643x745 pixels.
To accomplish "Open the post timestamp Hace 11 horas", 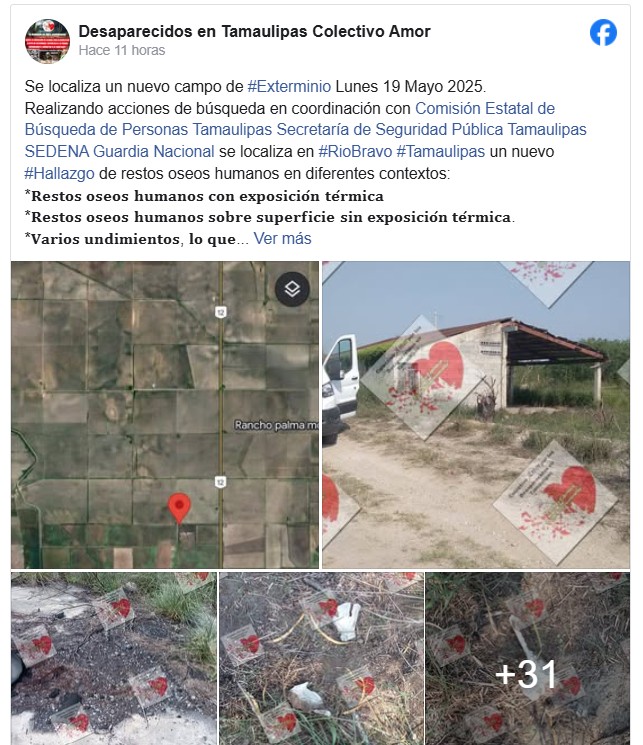I will click(x=122, y=50).
